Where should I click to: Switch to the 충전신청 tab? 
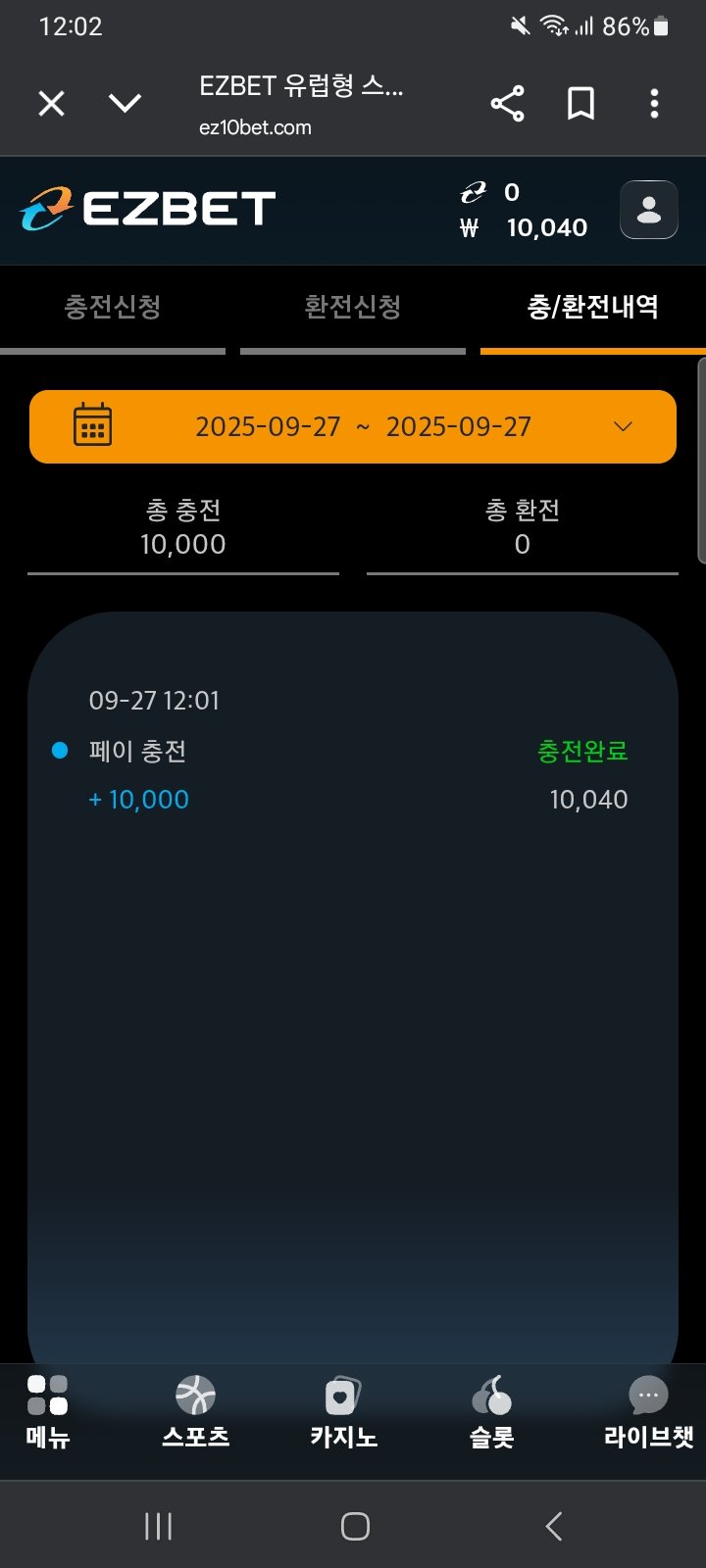coord(113,308)
